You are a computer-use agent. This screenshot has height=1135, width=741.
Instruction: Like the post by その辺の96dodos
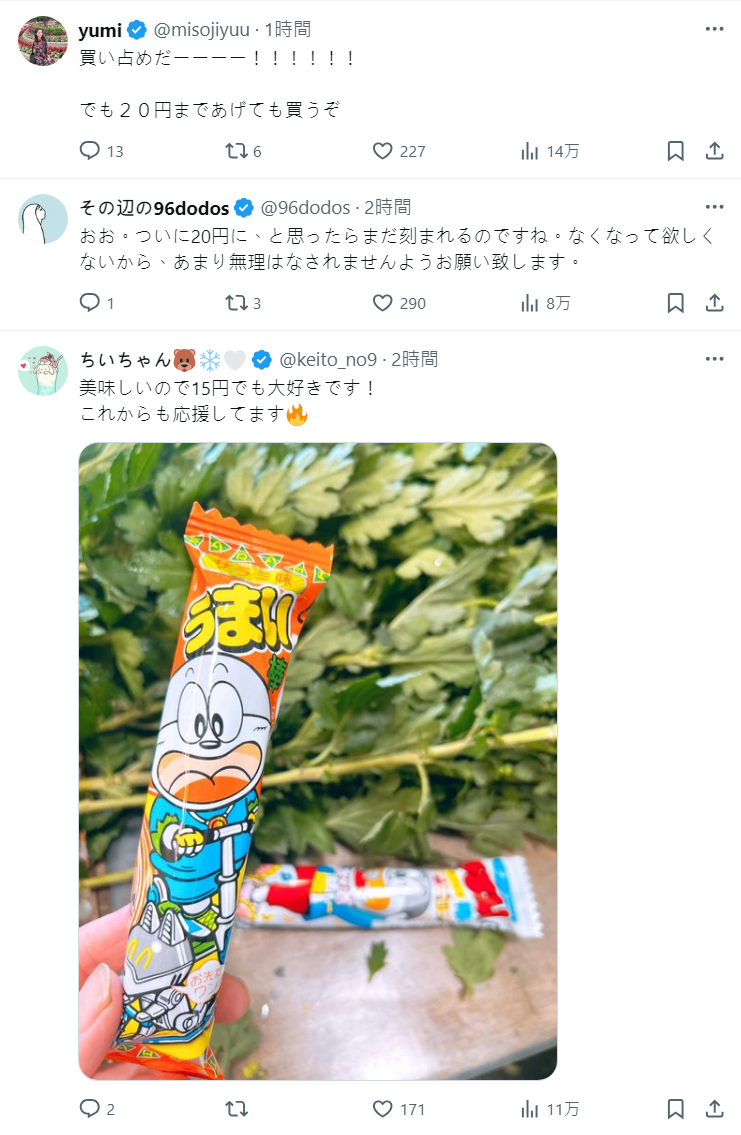pyautogui.click(x=382, y=303)
